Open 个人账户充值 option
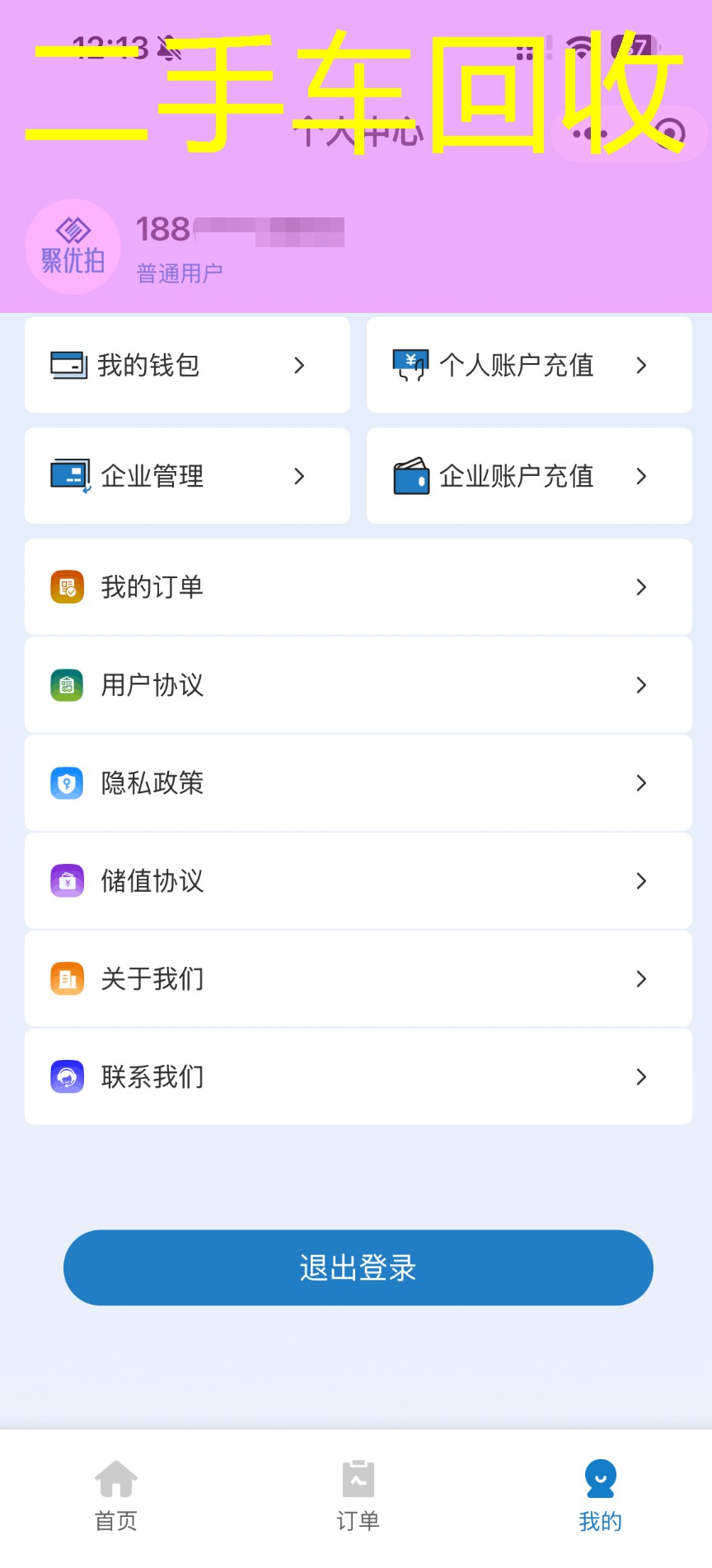Viewport: 712px width, 1568px height. 528,365
